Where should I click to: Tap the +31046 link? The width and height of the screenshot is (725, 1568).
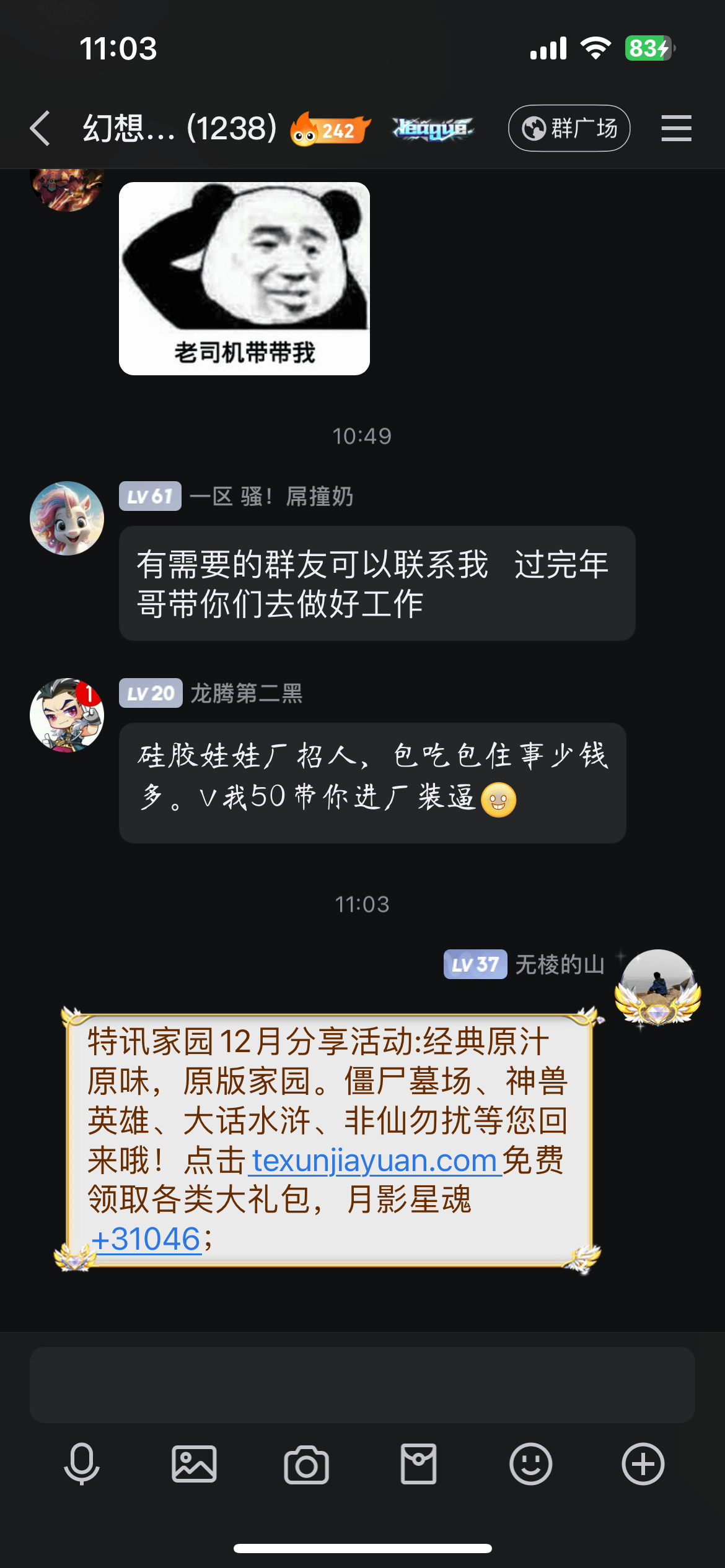coord(146,1240)
